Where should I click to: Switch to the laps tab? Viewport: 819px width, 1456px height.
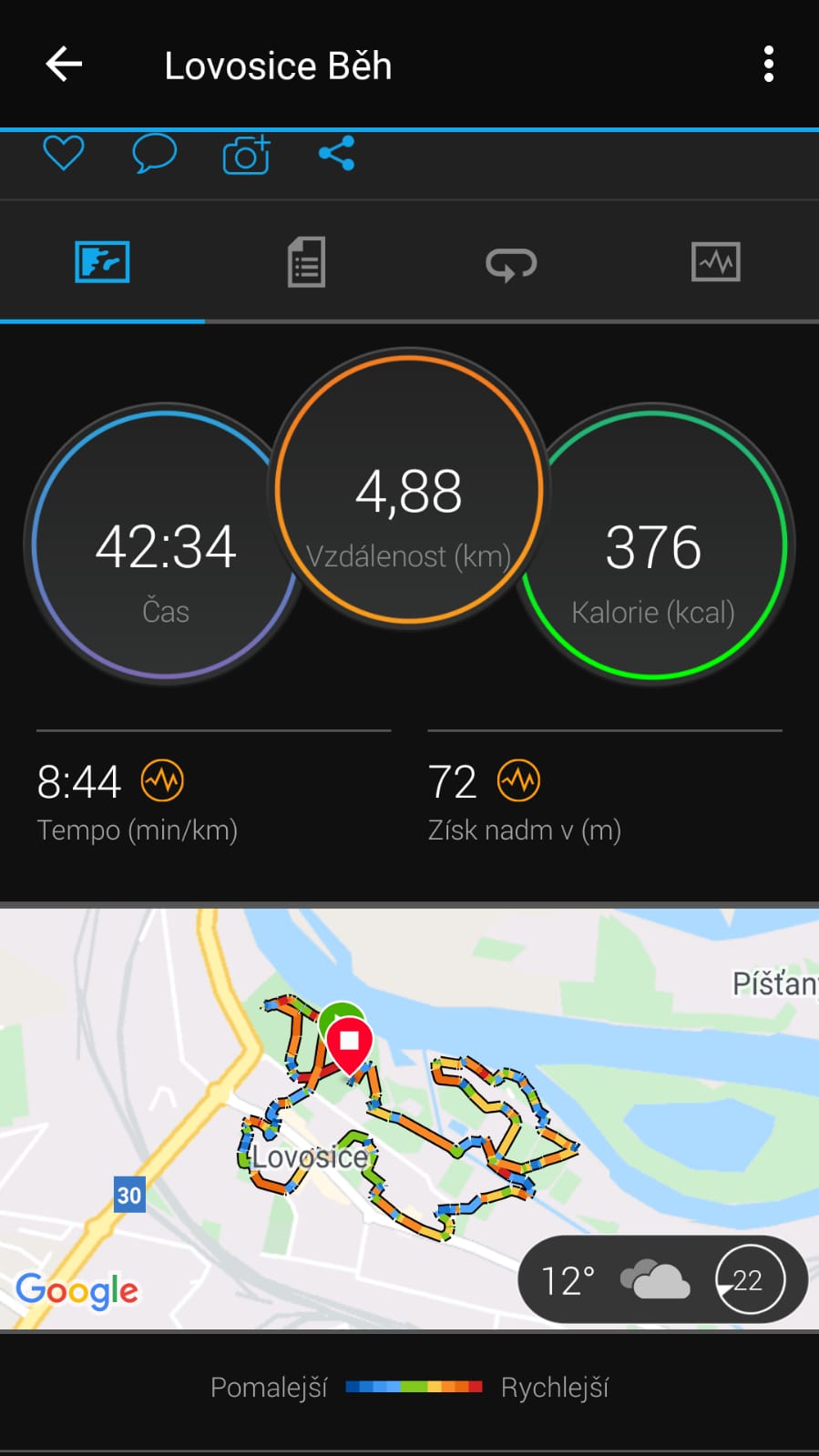[x=511, y=264]
